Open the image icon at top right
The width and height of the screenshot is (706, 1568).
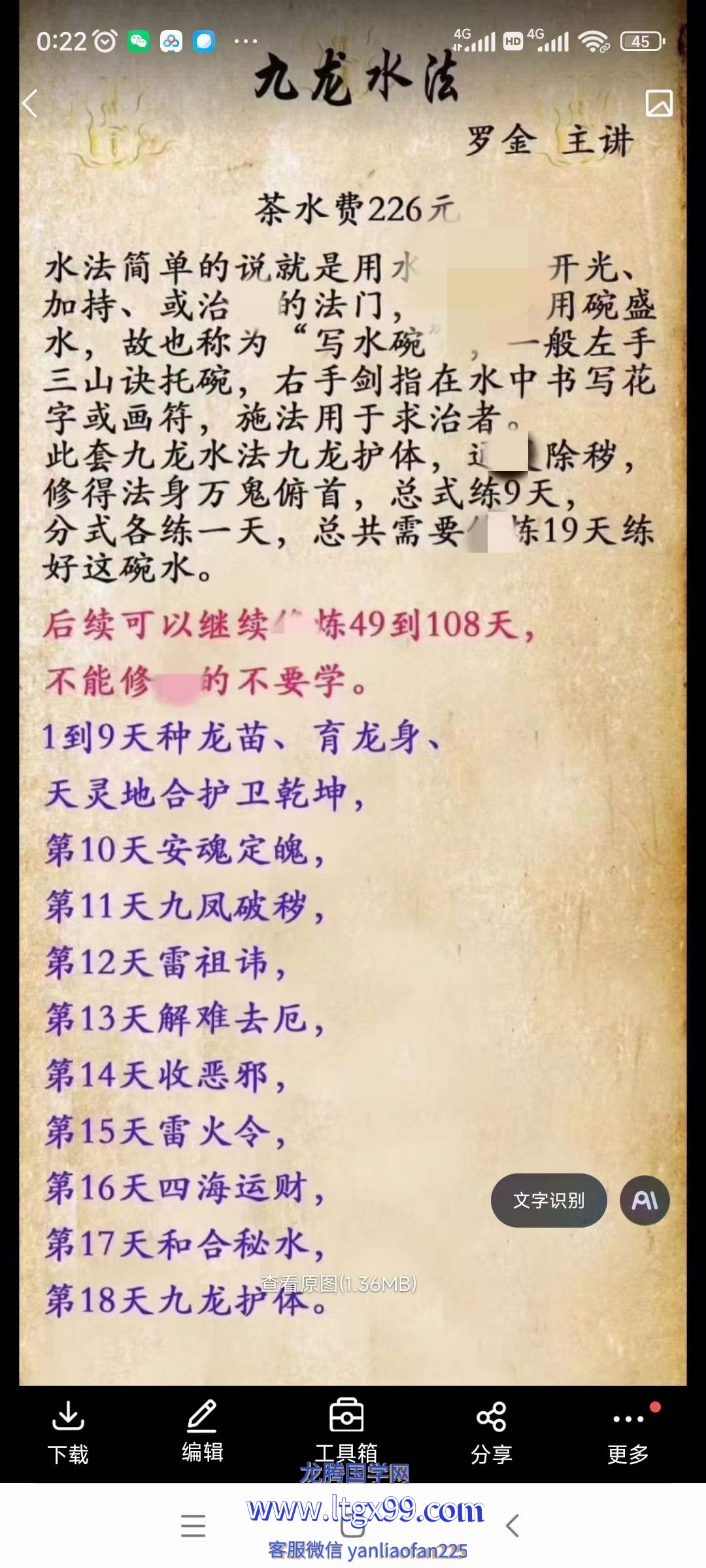point(658,103)
